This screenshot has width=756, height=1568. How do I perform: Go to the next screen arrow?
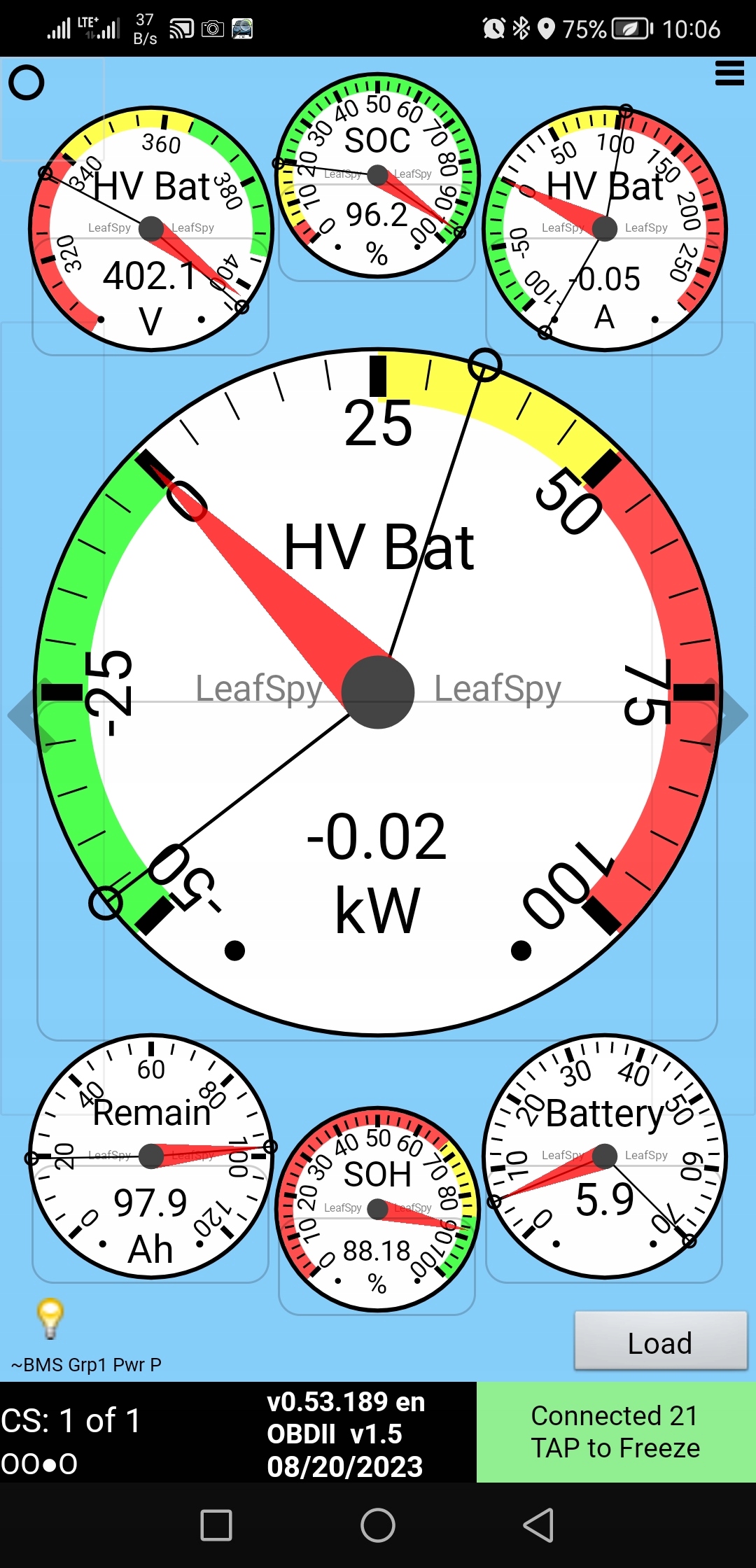(x=732, y=715)
